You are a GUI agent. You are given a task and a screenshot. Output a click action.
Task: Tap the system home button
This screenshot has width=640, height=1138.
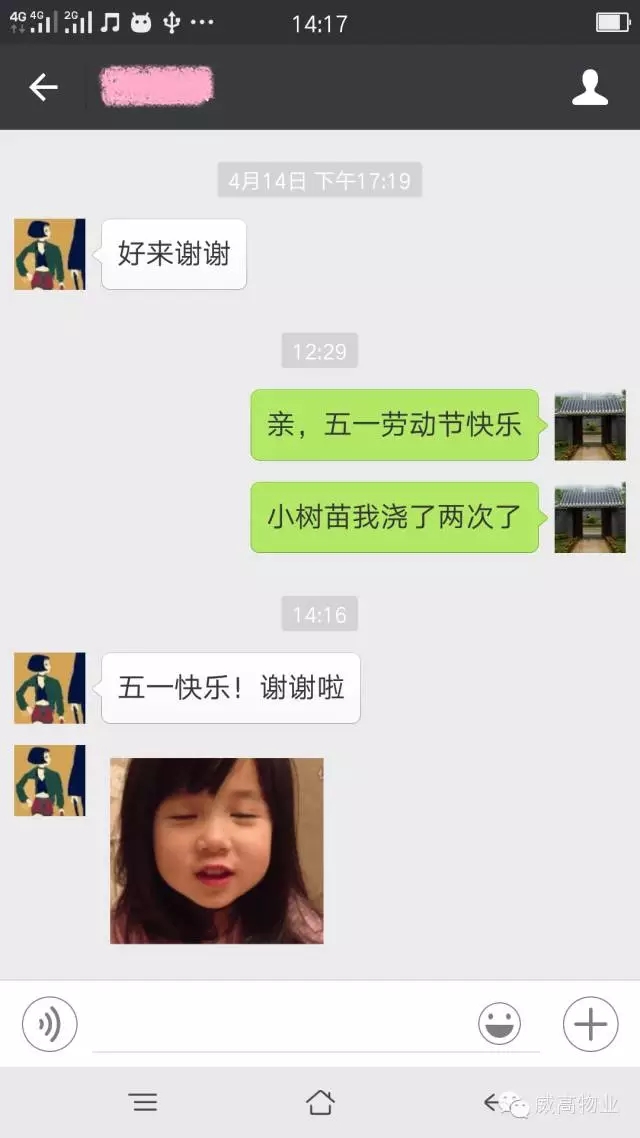[x=320, y=1102]
